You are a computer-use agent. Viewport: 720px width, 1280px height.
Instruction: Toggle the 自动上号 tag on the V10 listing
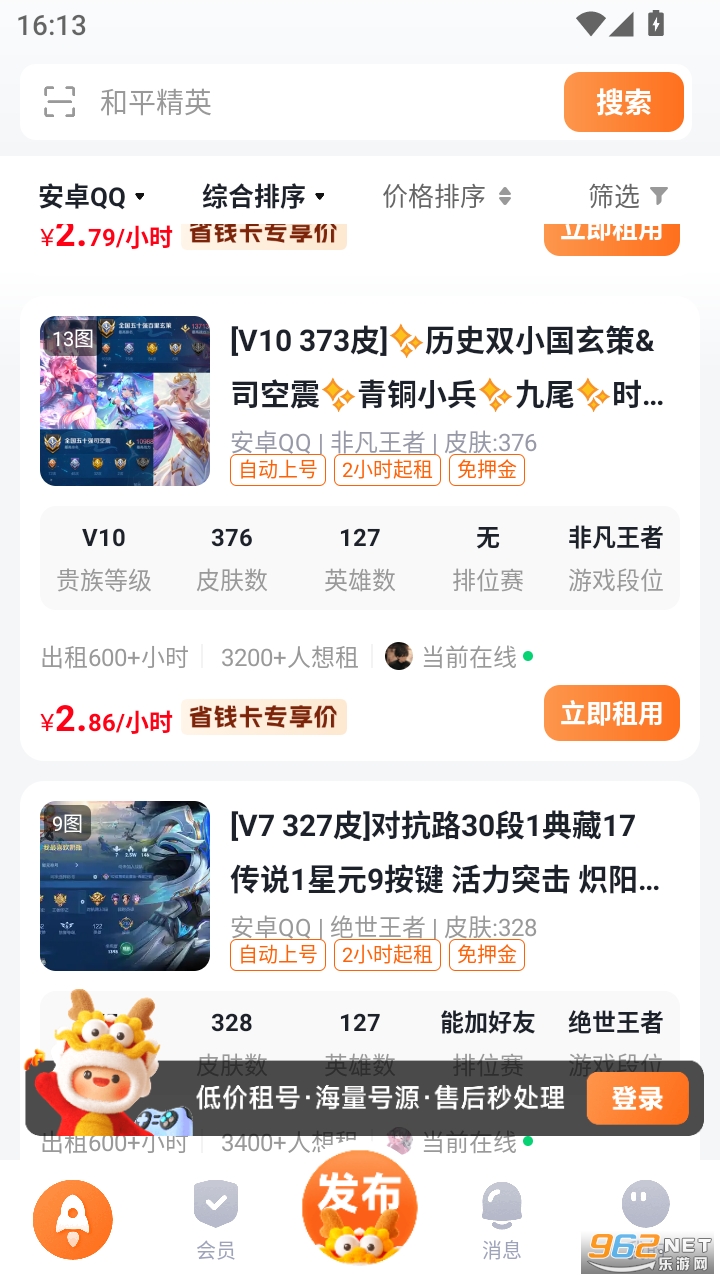tap(277, 470)
